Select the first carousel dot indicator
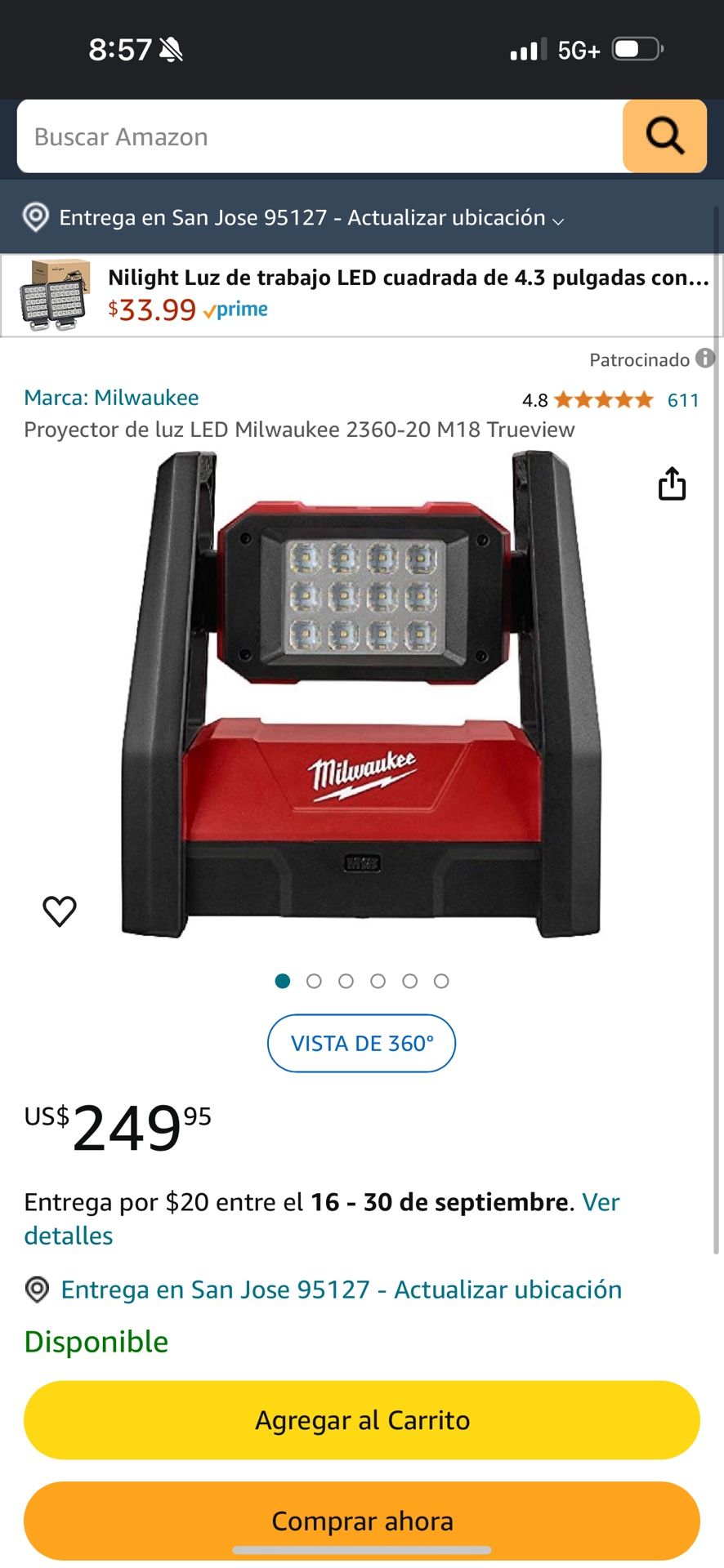724x1568 pixels. click(282, 981)
